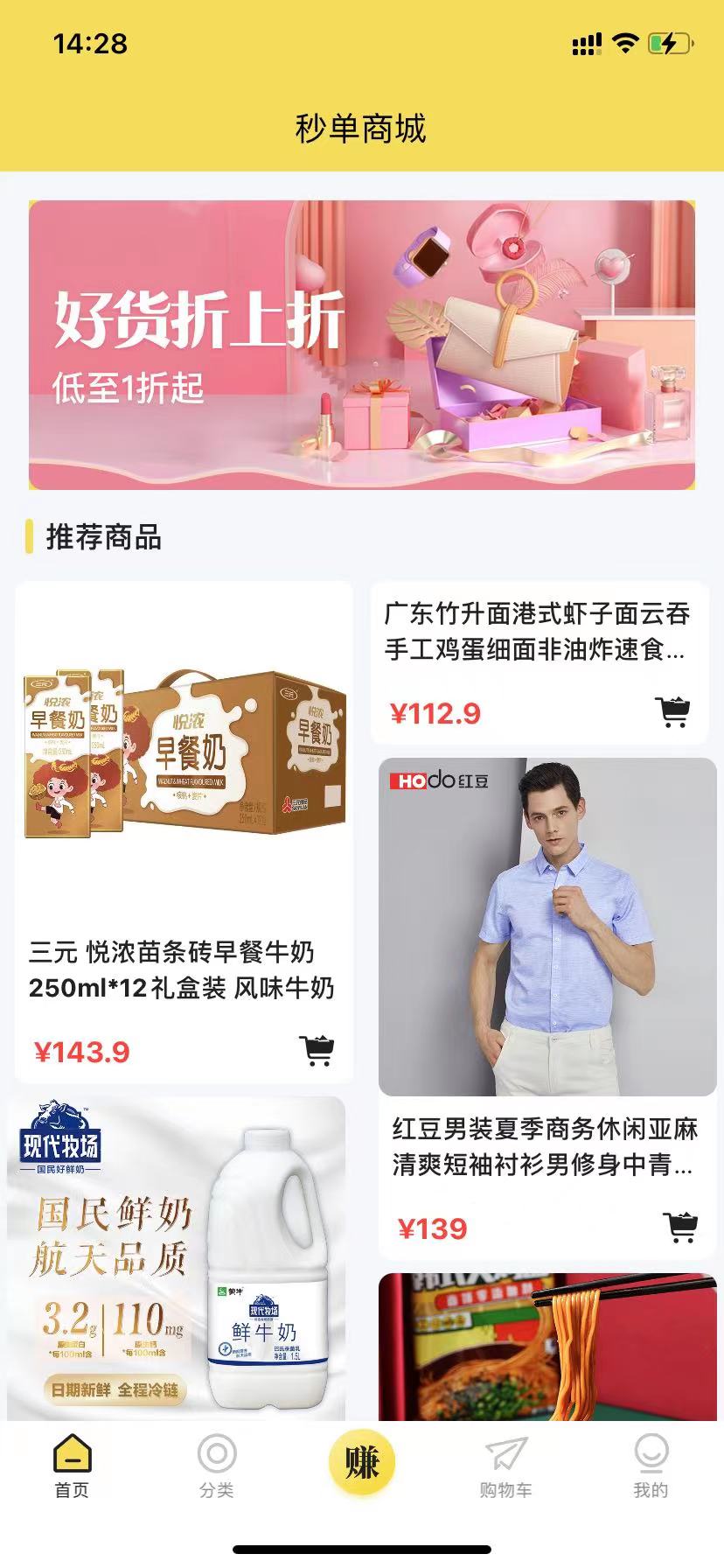Tap the center 赚 button

(361, 1461)
